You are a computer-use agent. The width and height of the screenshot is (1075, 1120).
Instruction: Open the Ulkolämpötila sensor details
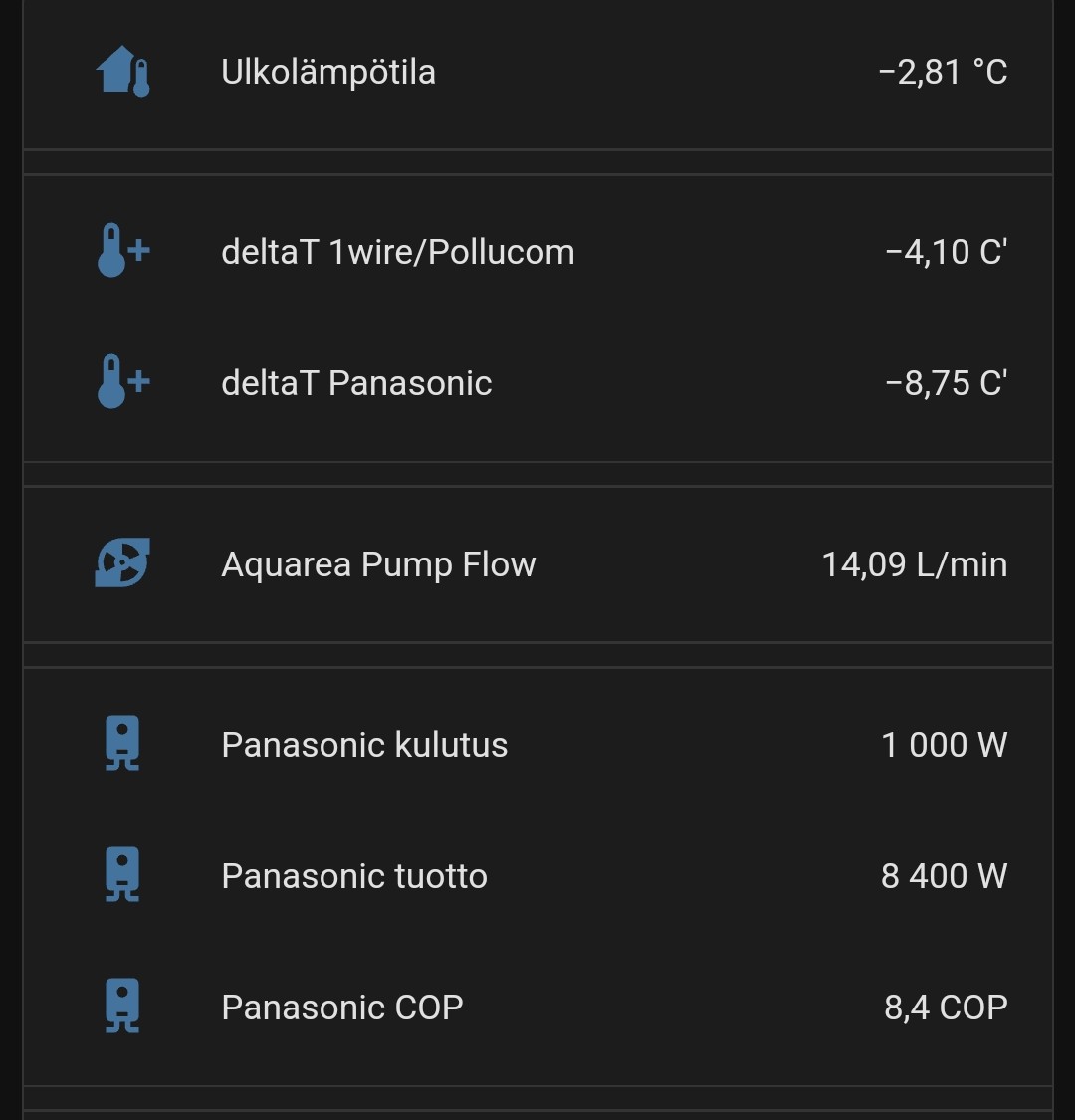pos(328,73)
